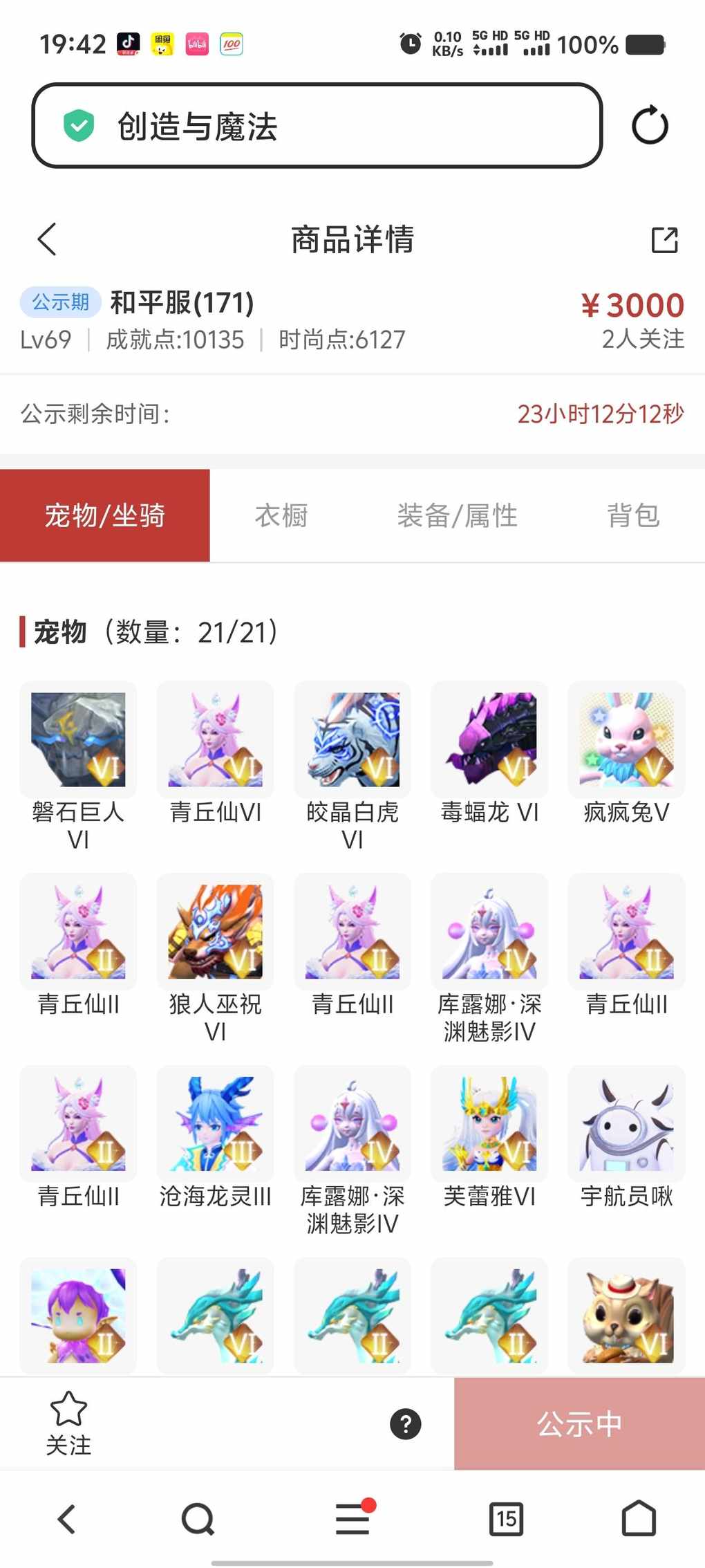This screenshot has width=705, height=1568.
Task: Reload the page with the refresh icon
Action: click(x=650, y=126)
